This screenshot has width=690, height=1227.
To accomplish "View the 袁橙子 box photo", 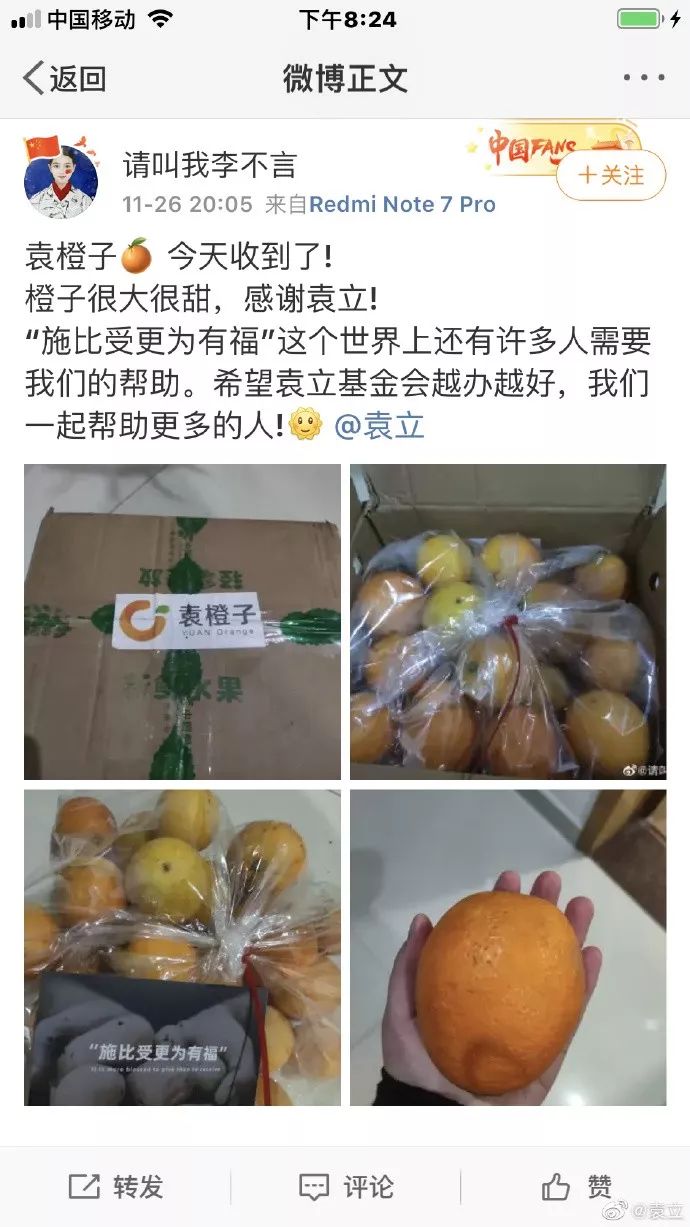I will point(182,622).
